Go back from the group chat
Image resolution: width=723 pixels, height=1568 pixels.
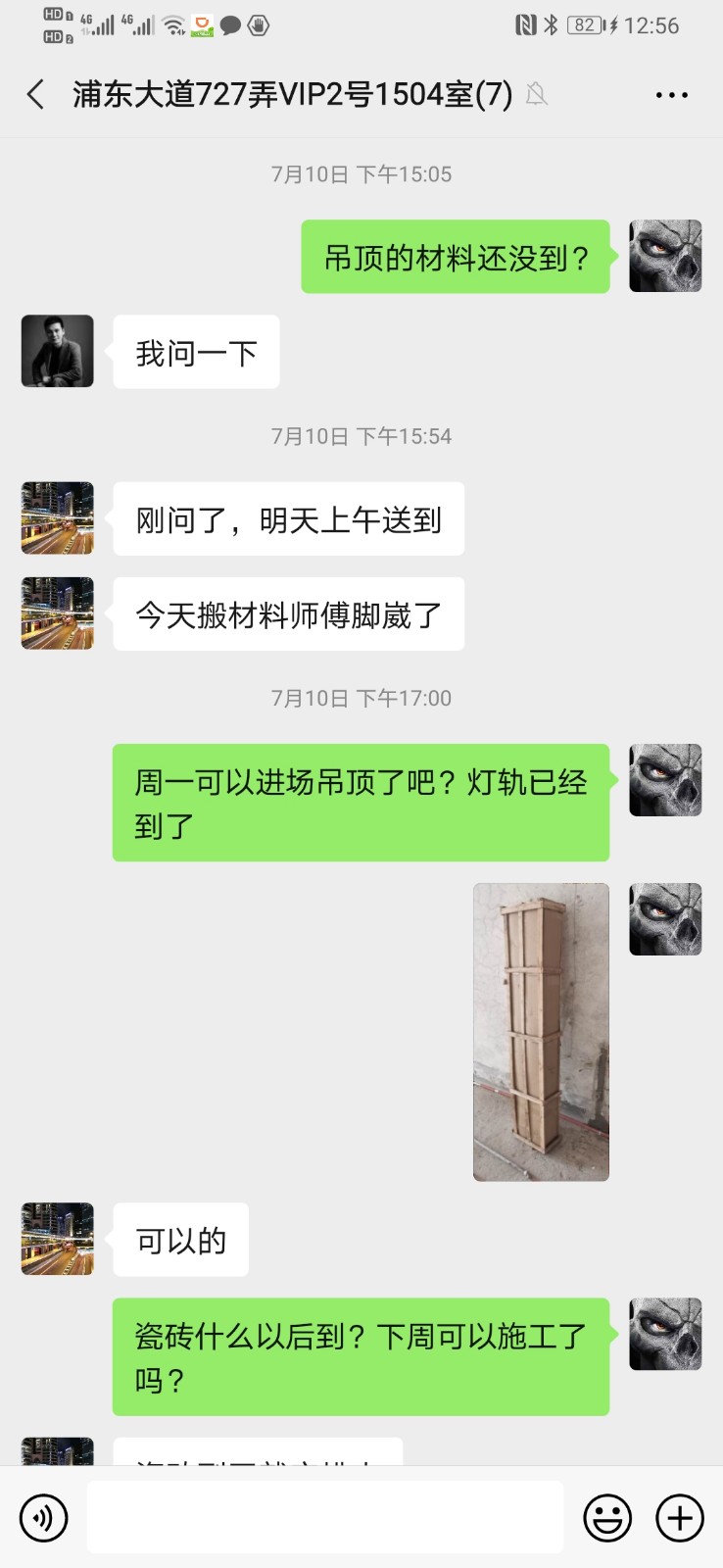pyautogui.click(x=36, y=95)
